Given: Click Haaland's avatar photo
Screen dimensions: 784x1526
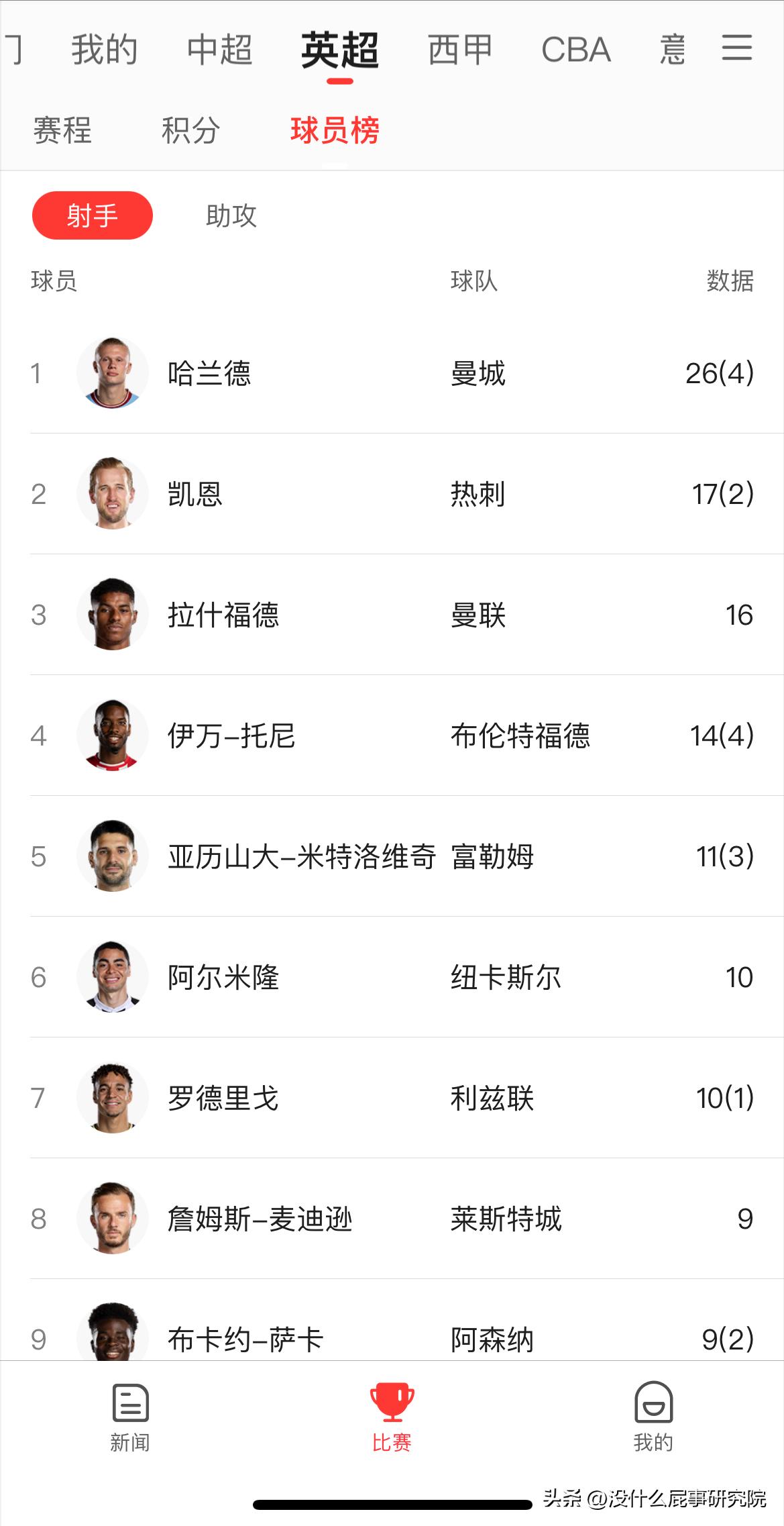Looking at the screenshot, I should 113,374.
